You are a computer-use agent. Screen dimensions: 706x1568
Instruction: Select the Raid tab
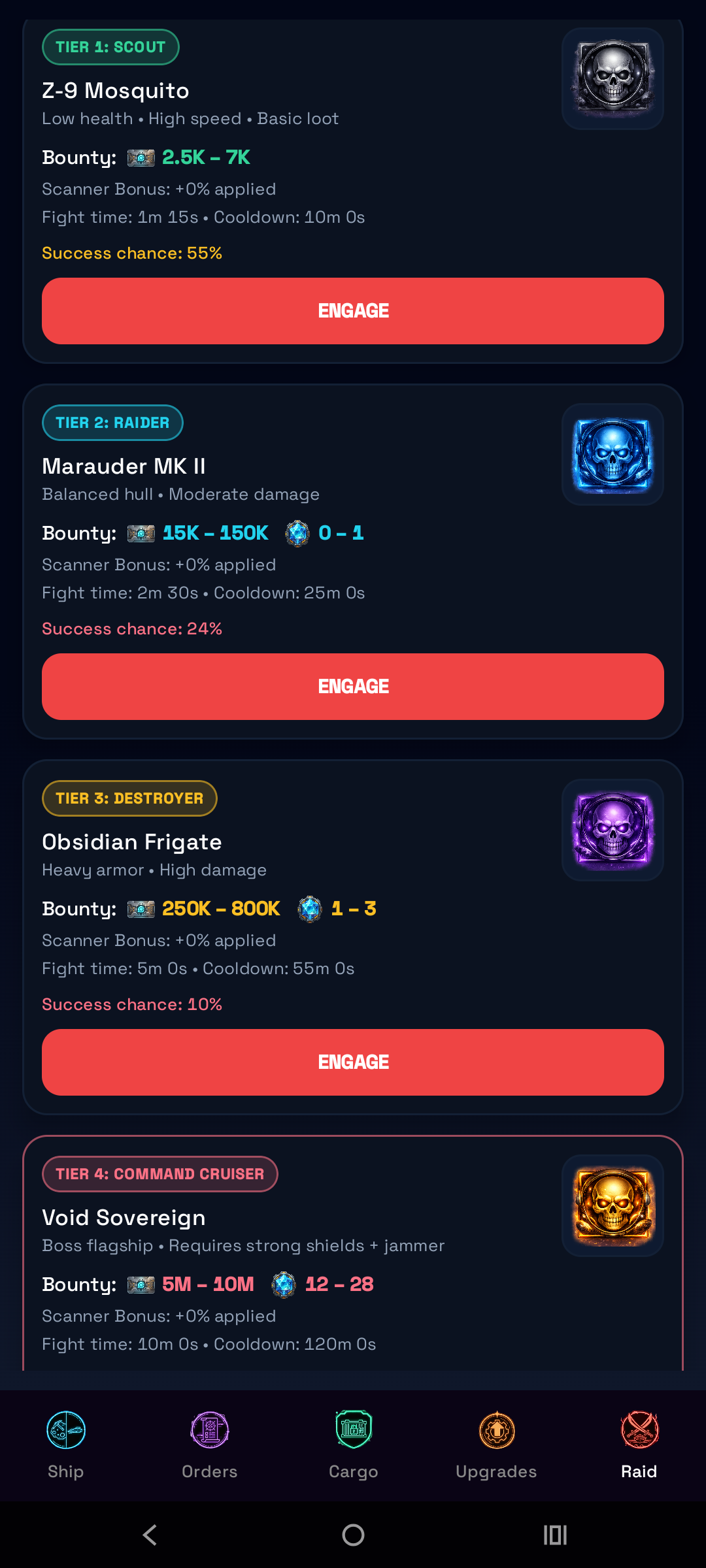point(639,1445)
